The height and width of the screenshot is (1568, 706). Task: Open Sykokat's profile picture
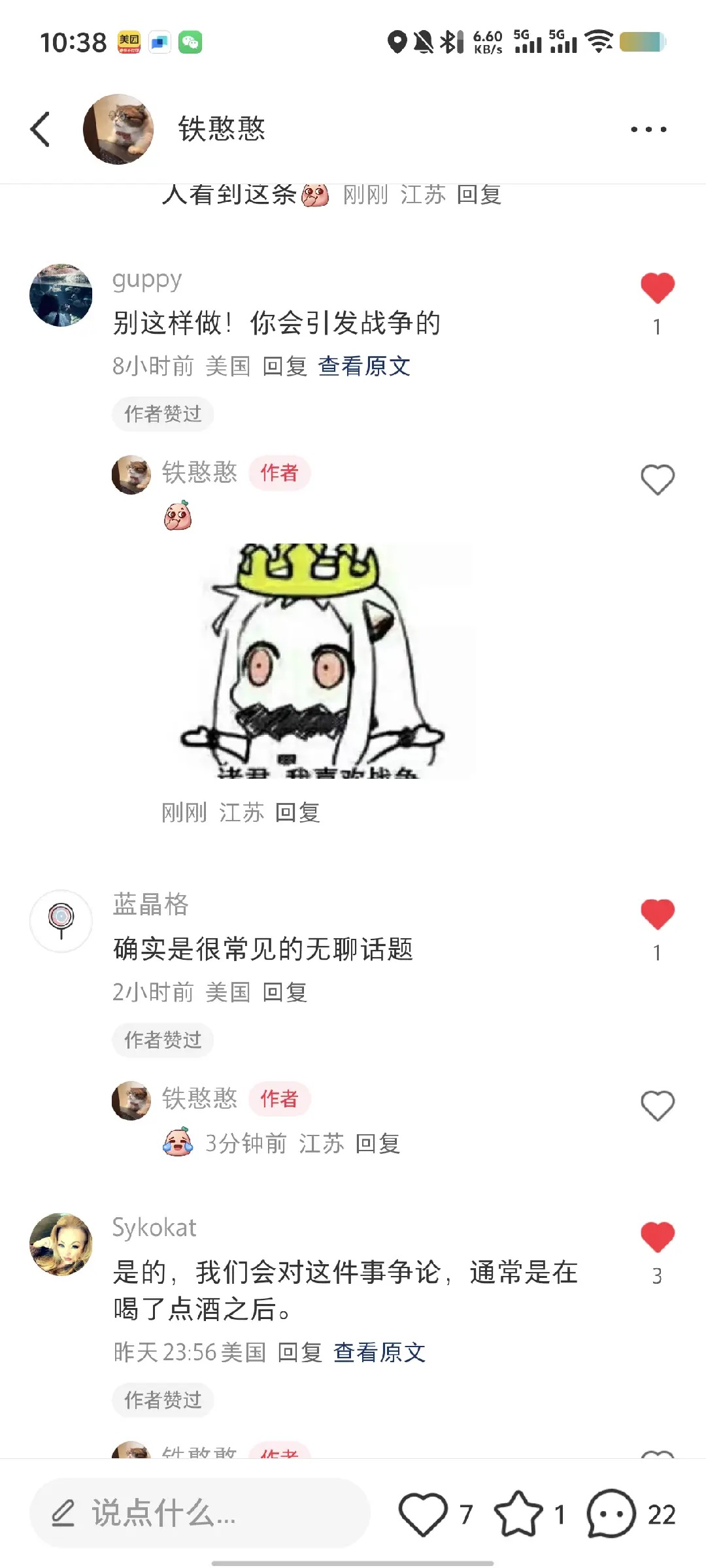pyautogui.click(x=61, y=1244)
